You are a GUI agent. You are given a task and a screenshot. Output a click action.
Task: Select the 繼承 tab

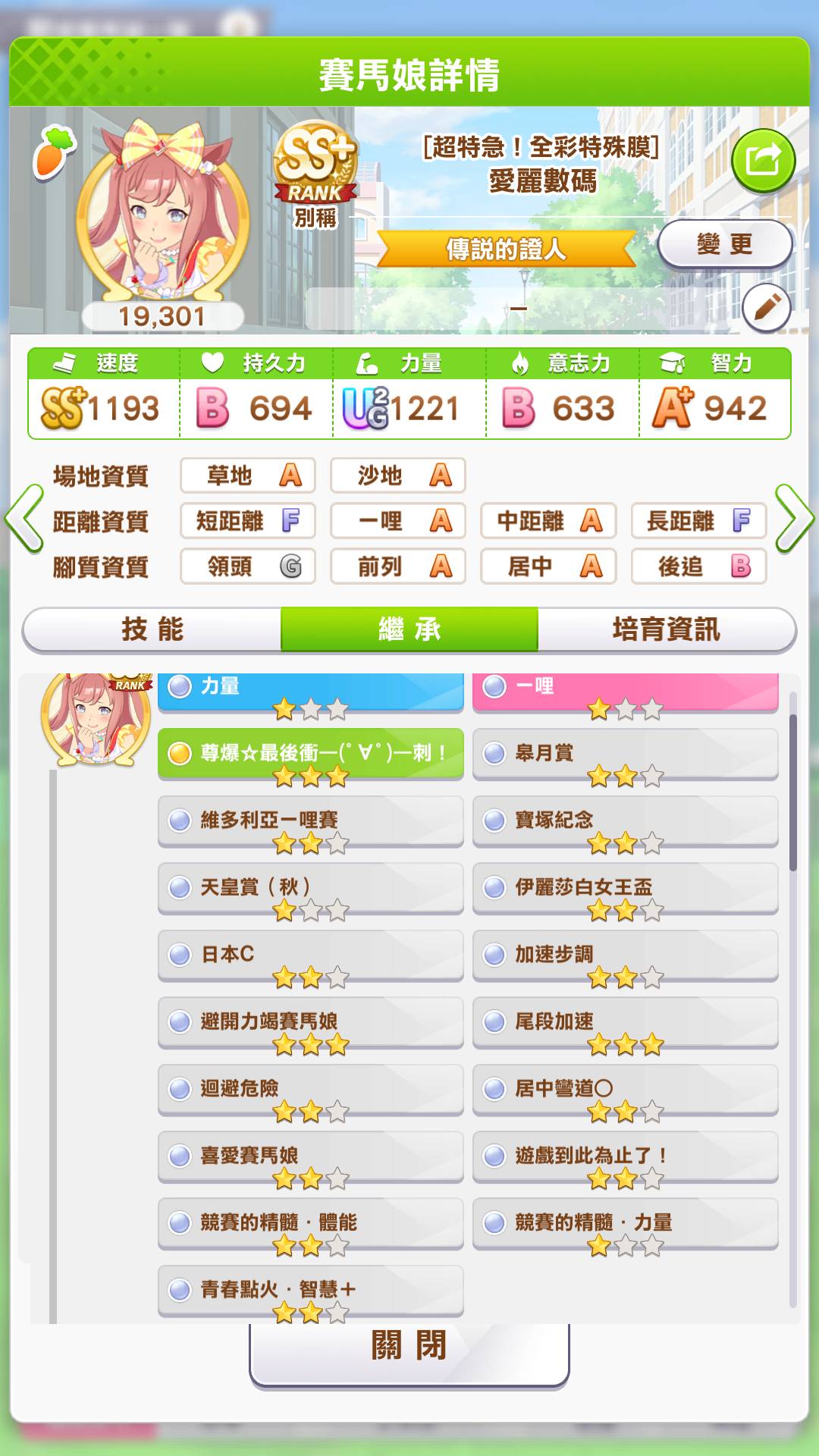tap(409, 629)
